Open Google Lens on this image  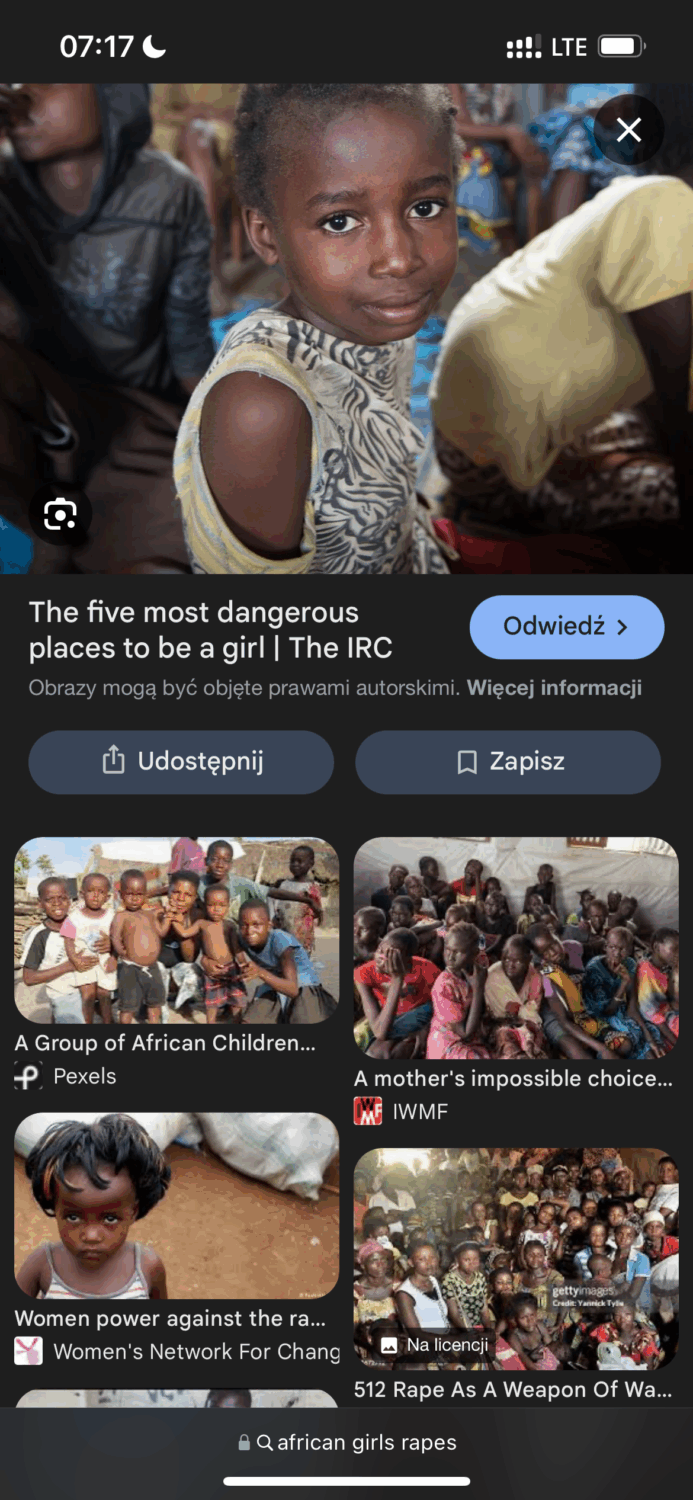(60, 515)
